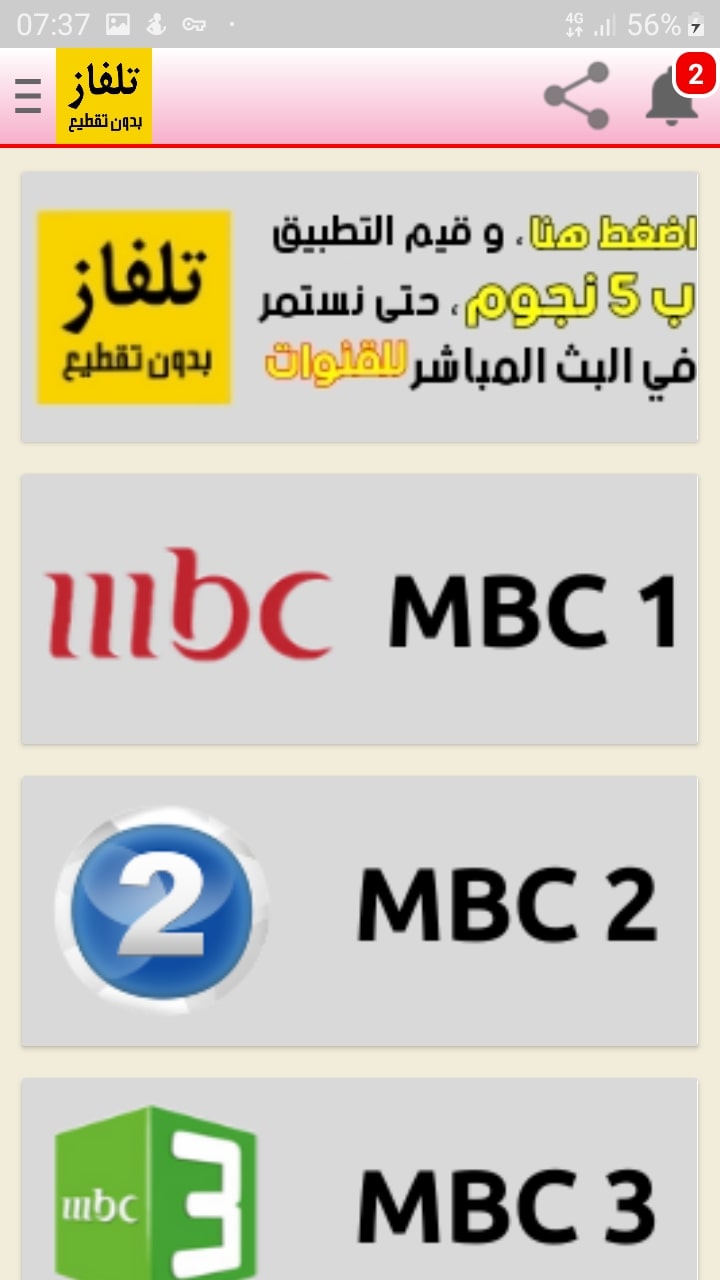720x1280 pixels.
Task: Tap the rate app with 5 stars banner
Action: (360, 306)
